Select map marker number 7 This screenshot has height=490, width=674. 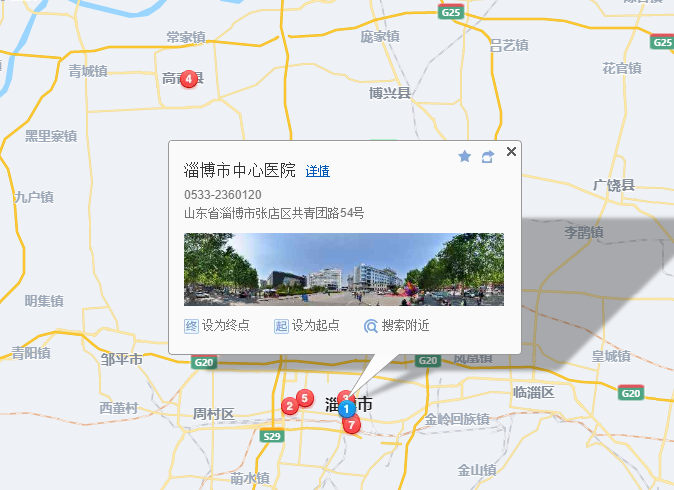(x=351, y=424)
